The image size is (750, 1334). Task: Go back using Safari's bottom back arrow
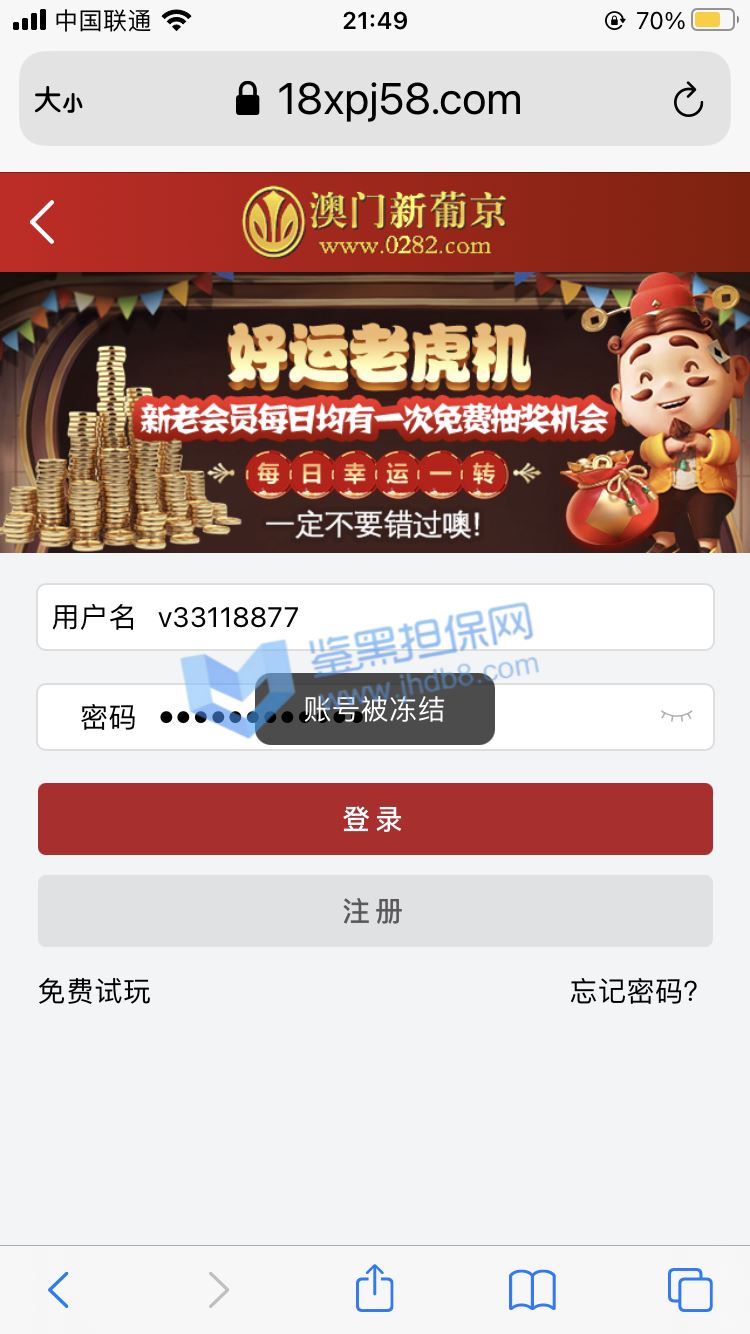[58, 1290]
